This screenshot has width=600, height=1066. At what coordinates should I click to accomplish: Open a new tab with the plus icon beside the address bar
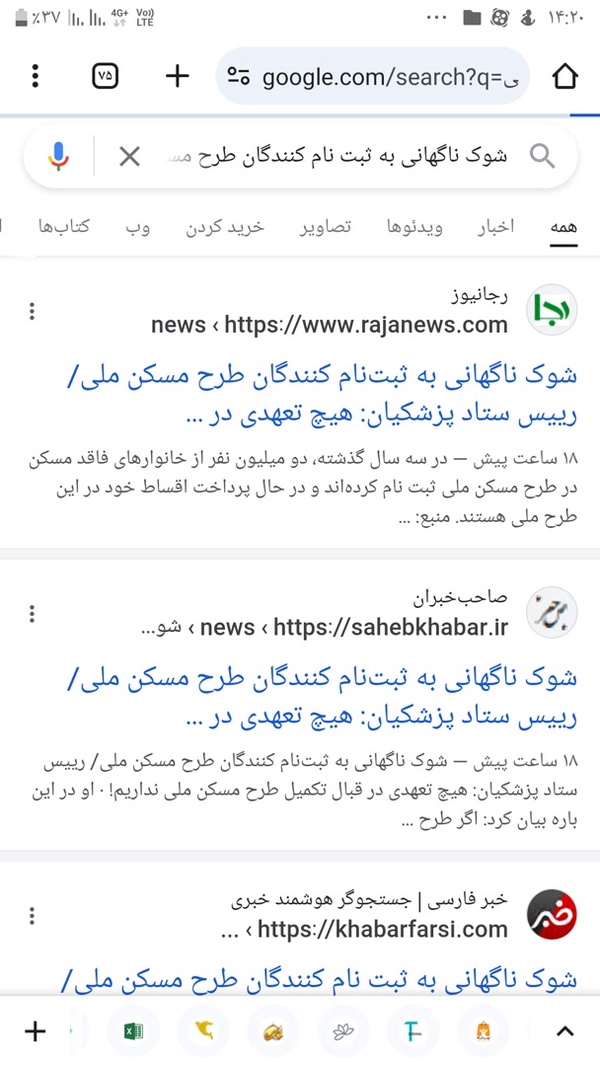tap(177, 75)
